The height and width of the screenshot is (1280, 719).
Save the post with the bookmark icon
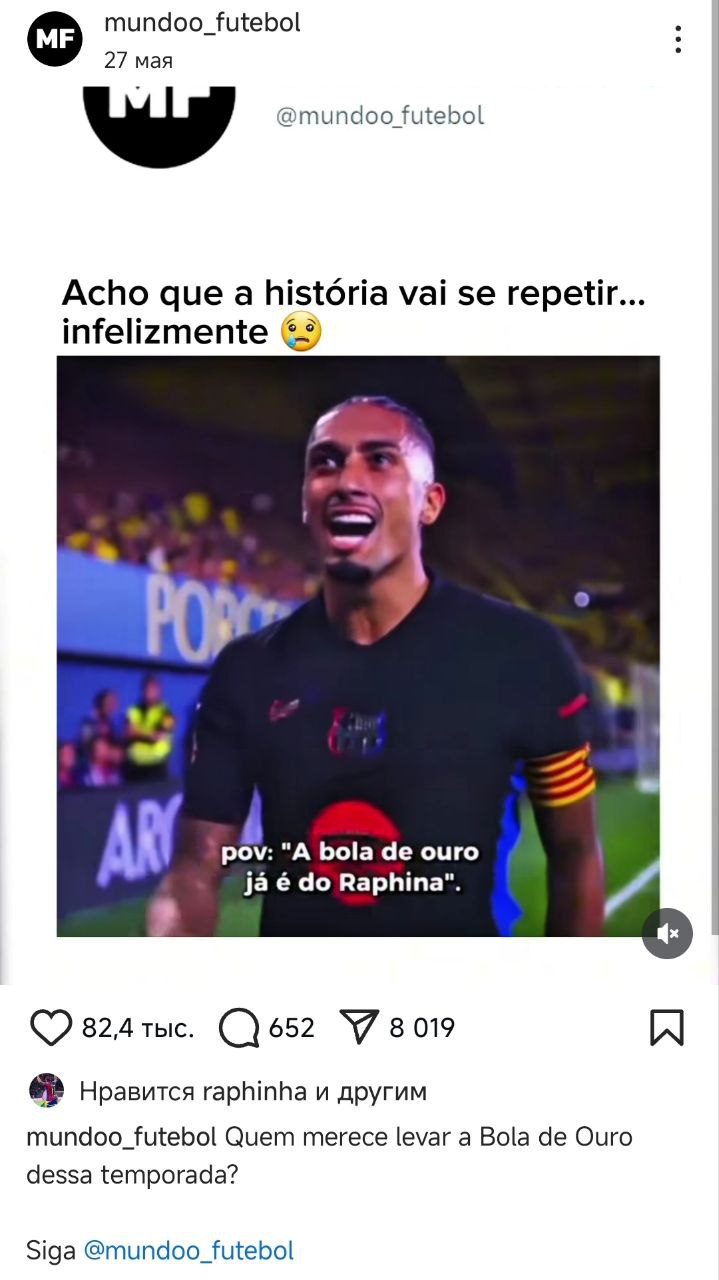pos(667,1028)
